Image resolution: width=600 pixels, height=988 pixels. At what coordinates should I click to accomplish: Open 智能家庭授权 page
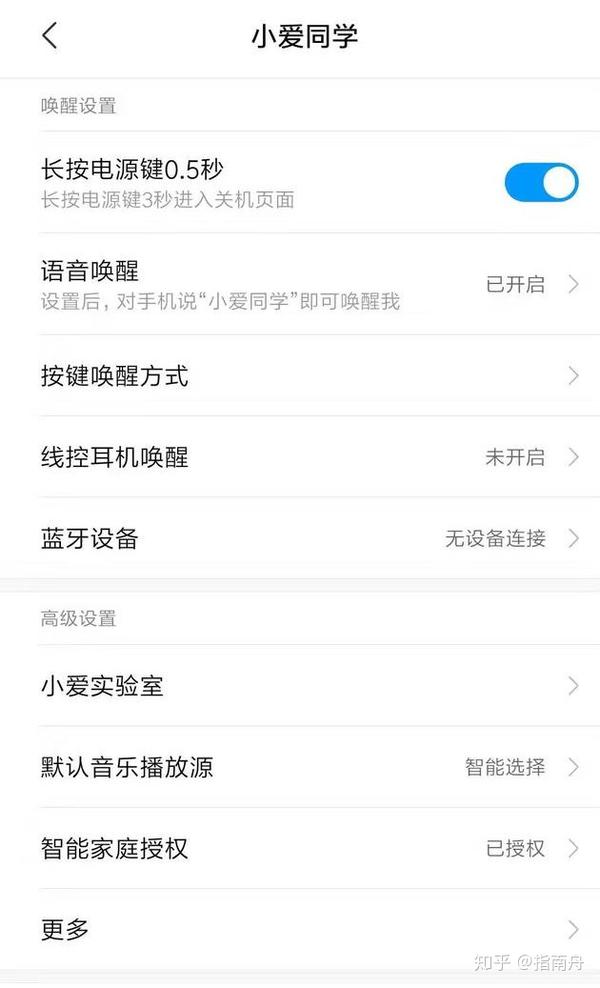pos(300,848)
